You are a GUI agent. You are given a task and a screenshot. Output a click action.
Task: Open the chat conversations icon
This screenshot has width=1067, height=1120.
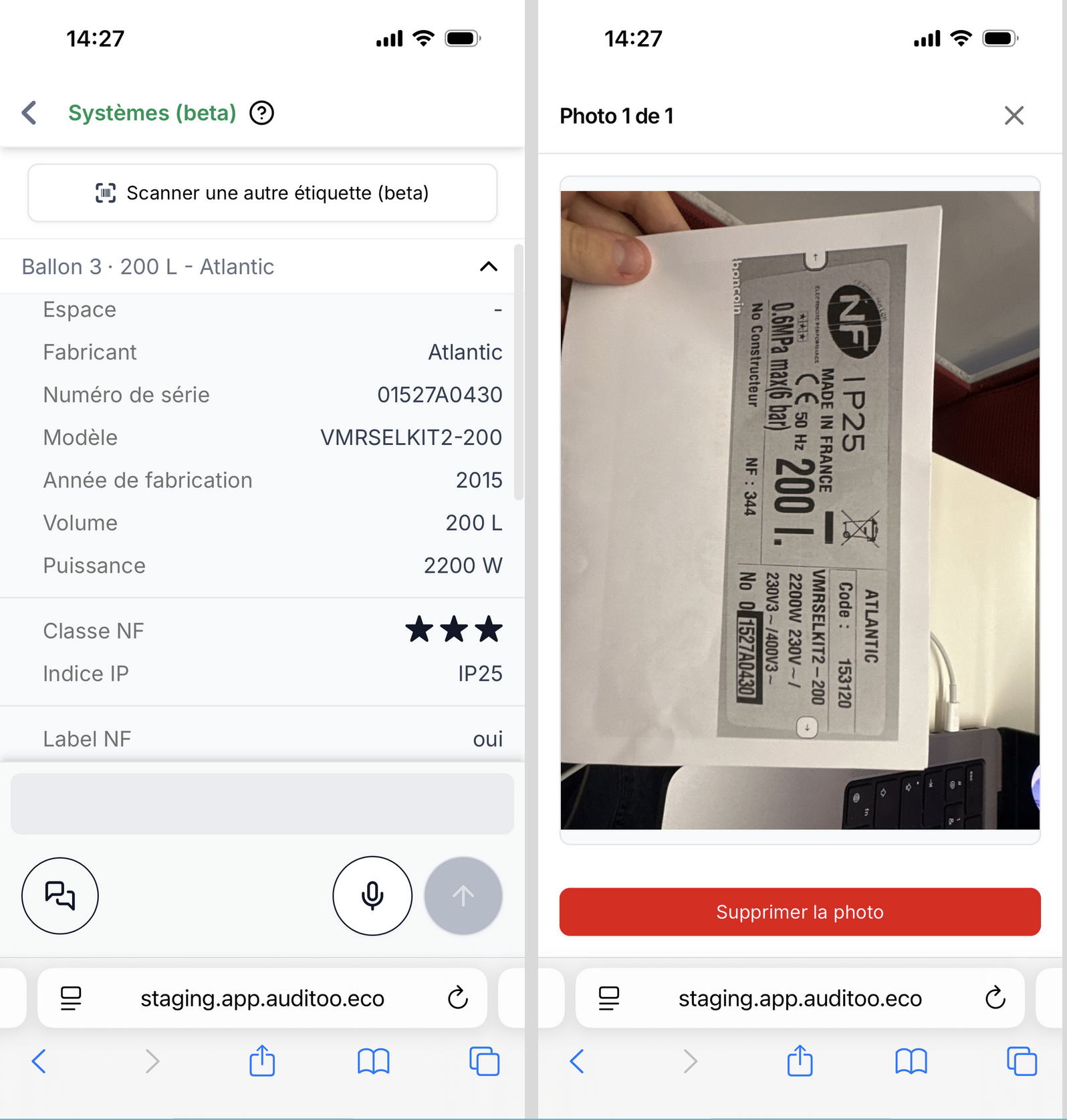(x=60, y=895)
